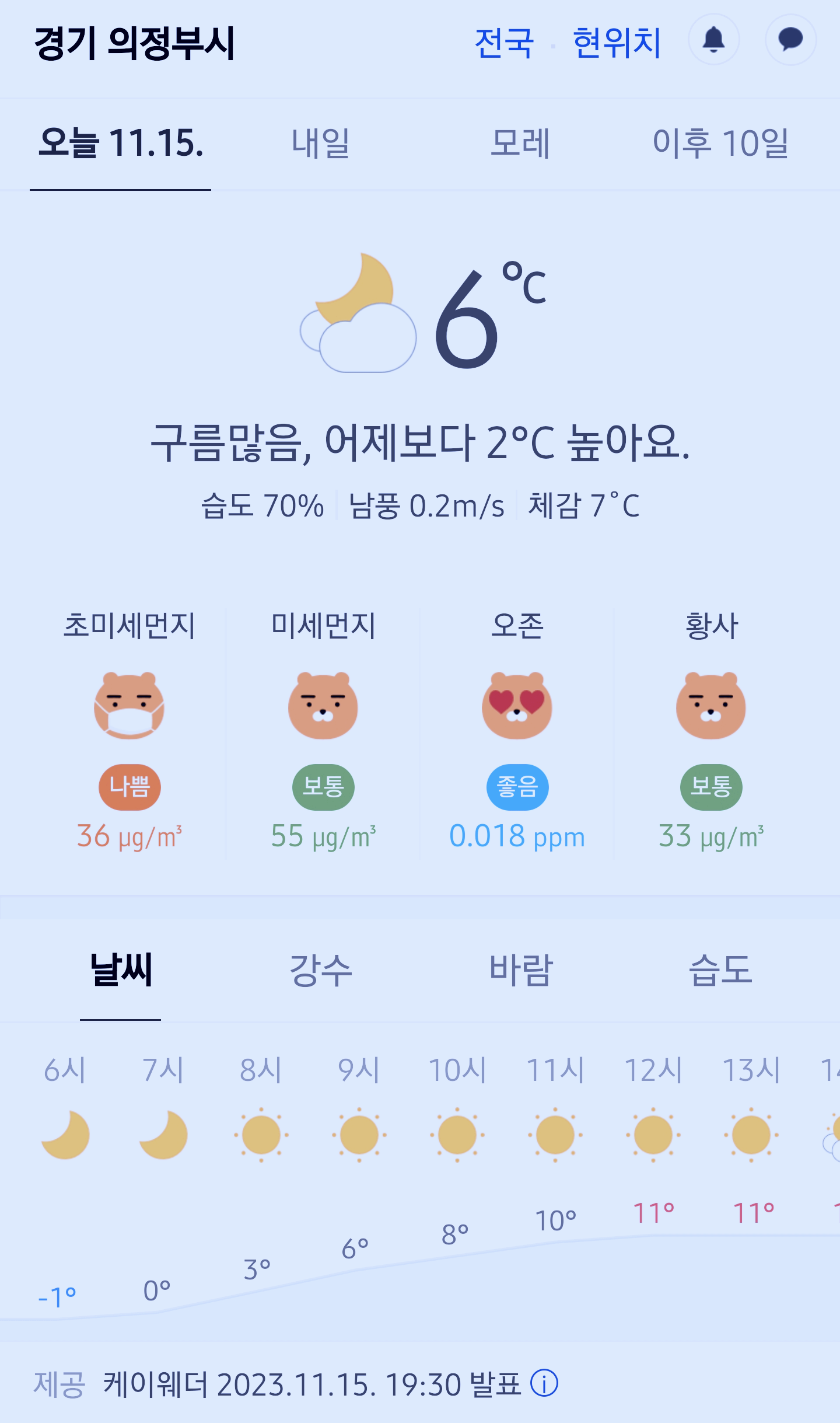Open the 초미세먼지 fine dust card
The height and width of the screenshot is (1423, 840).
(x=129, y=731)
